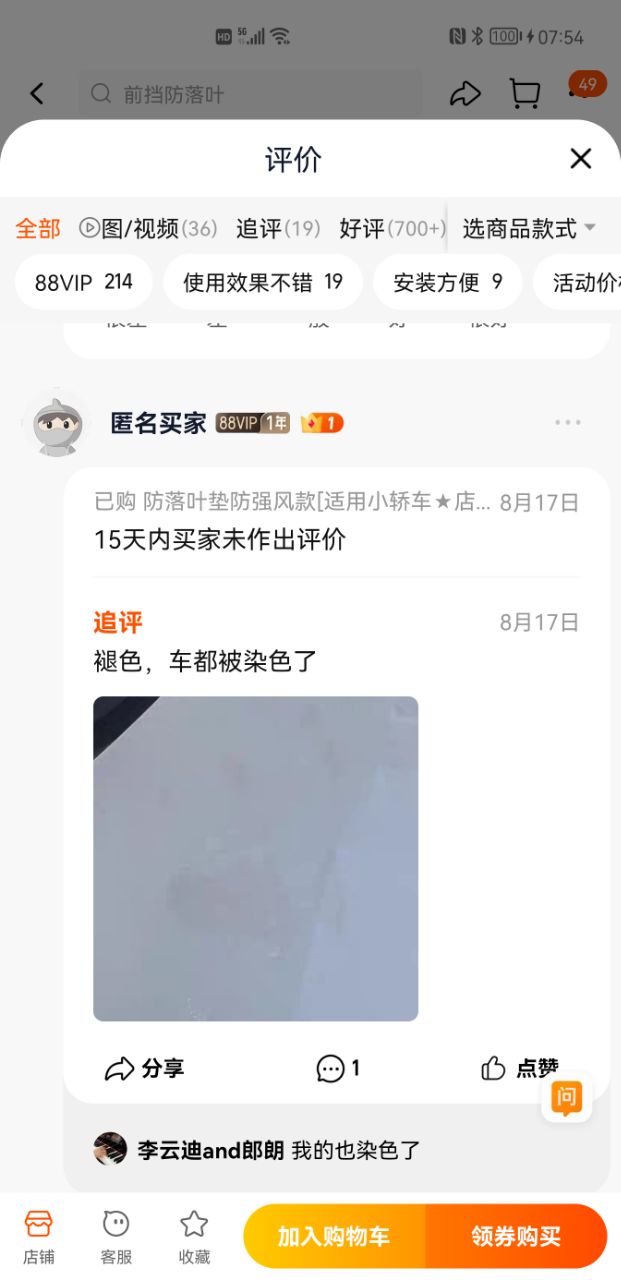The image size is (621, 1280).
Task: Share this review via 分享
Action: pos(144,1069)
